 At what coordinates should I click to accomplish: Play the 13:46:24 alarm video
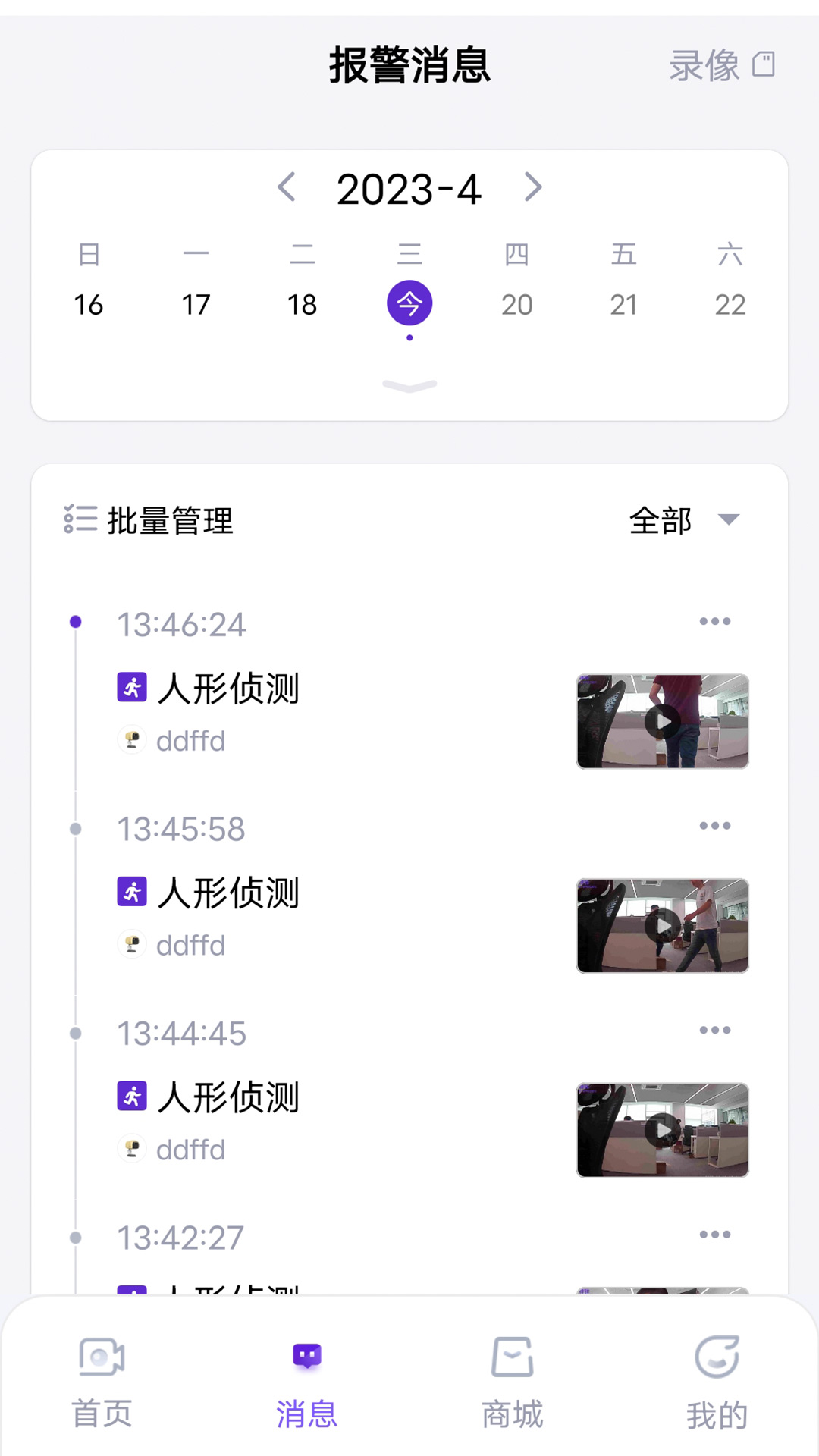point(661,721)
